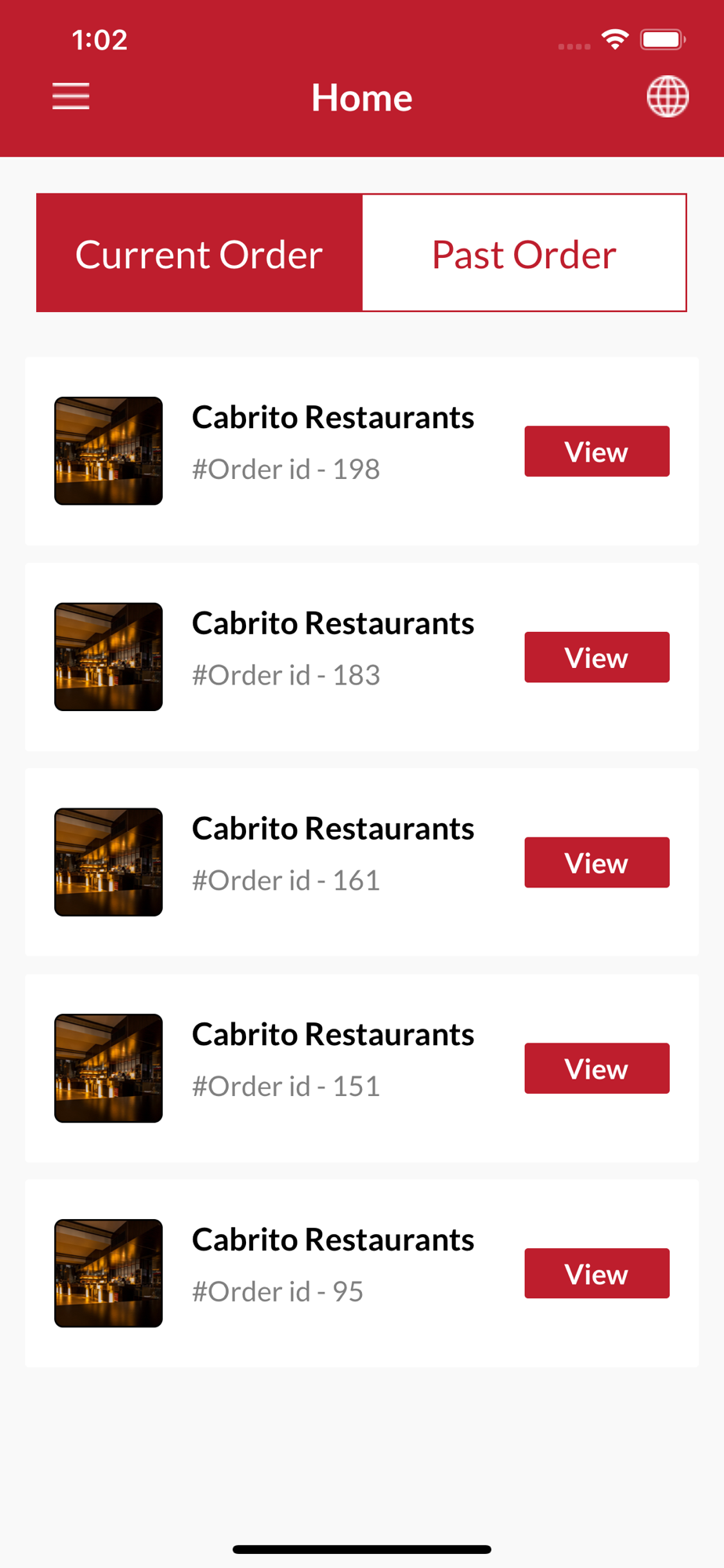Select the Current Order tab
This screenshot has width=724, height=1568.
coord(199,253)
